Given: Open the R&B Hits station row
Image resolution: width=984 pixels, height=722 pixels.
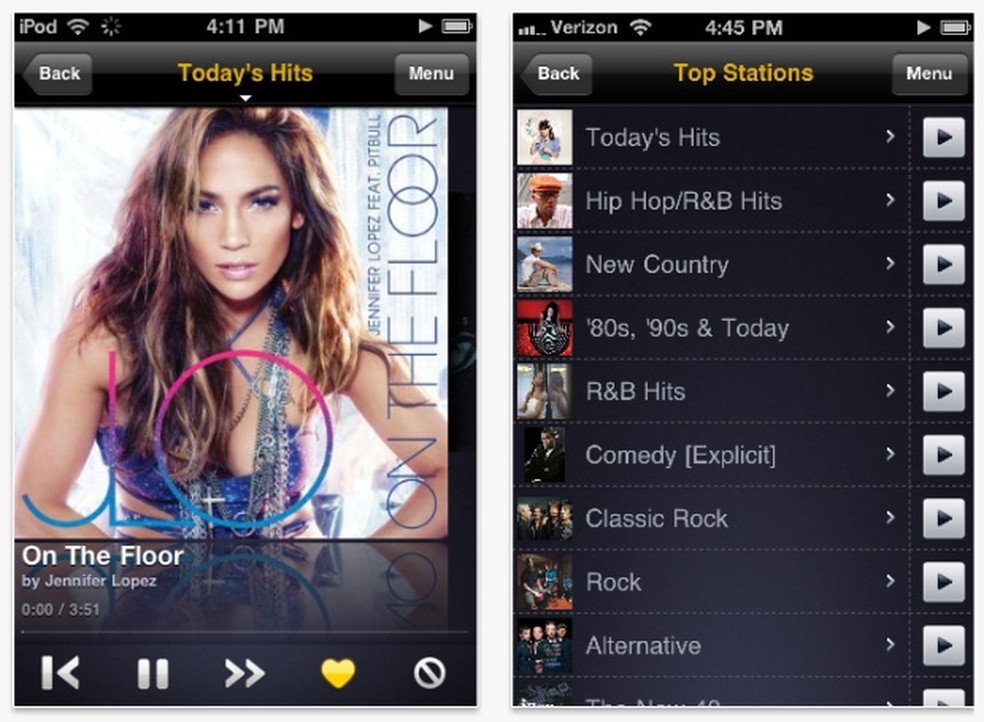Looking at the screenshot, I should click(x=710, y=392).
